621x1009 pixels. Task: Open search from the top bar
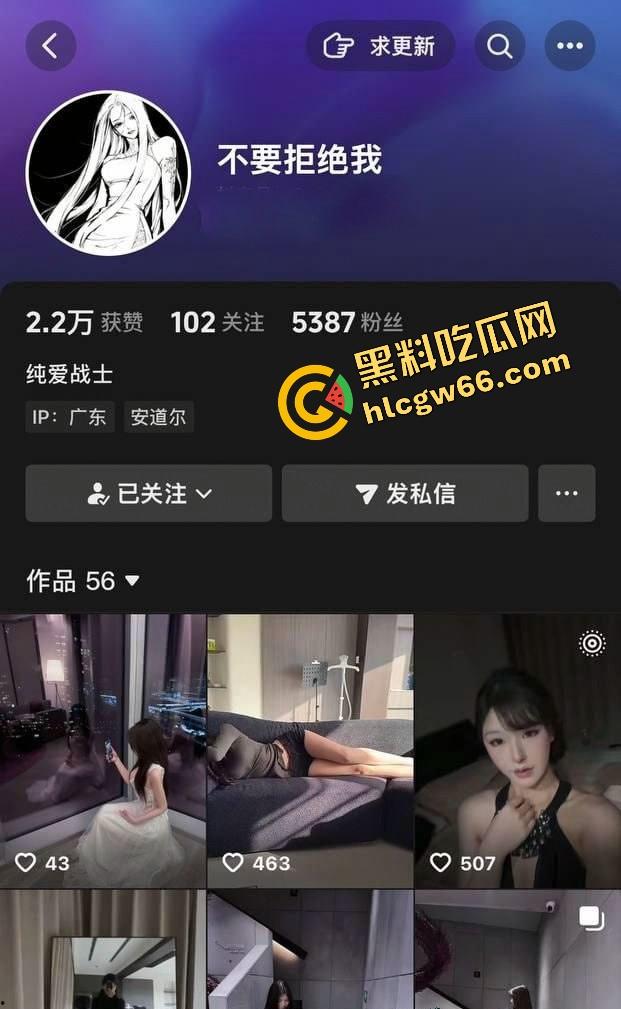point(499,46)
